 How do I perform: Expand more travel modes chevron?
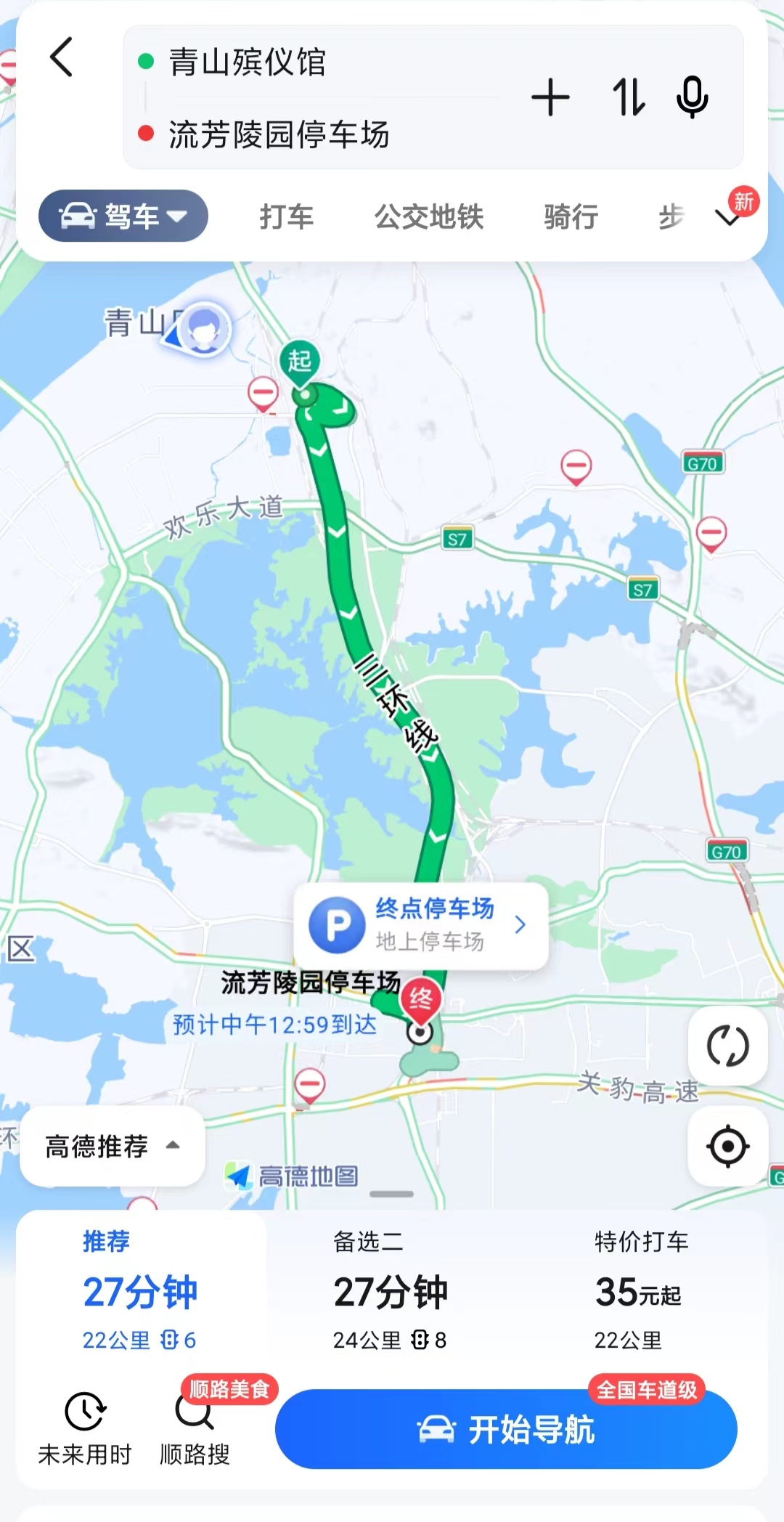(x=728, y=217)
